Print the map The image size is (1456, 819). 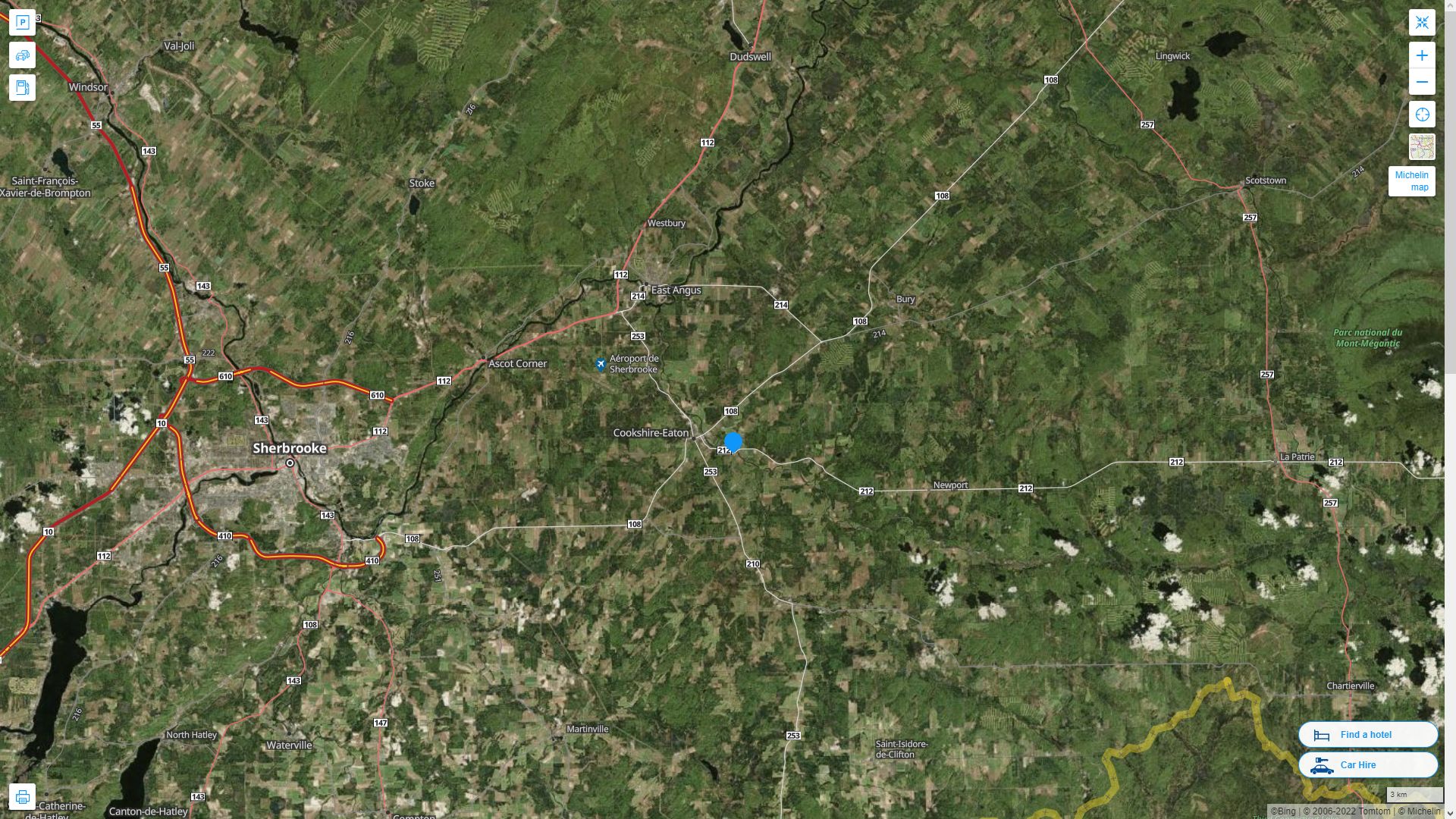(22, 797)
